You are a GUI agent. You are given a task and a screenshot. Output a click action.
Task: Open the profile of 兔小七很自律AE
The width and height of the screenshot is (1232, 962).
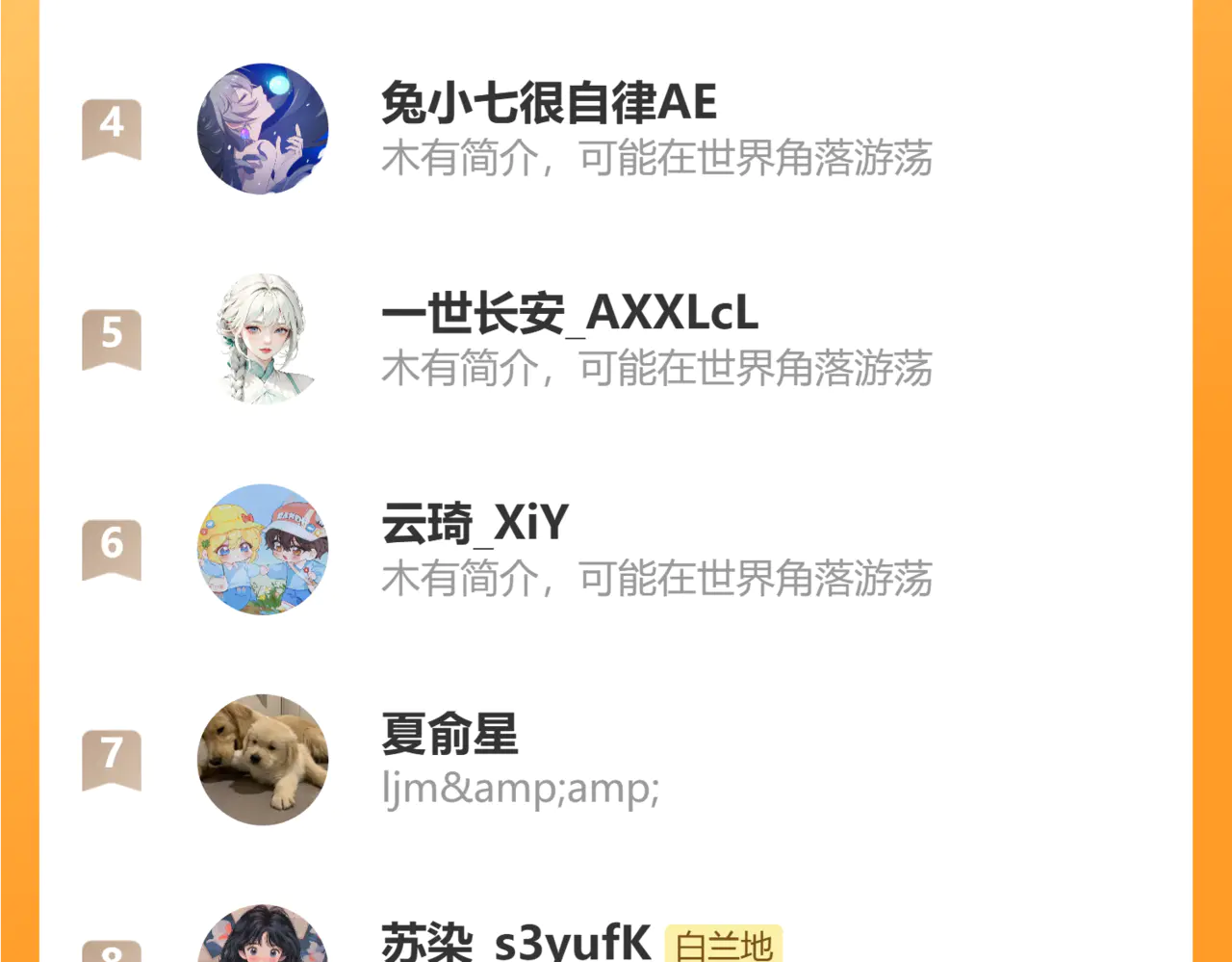tap(549, 103)
